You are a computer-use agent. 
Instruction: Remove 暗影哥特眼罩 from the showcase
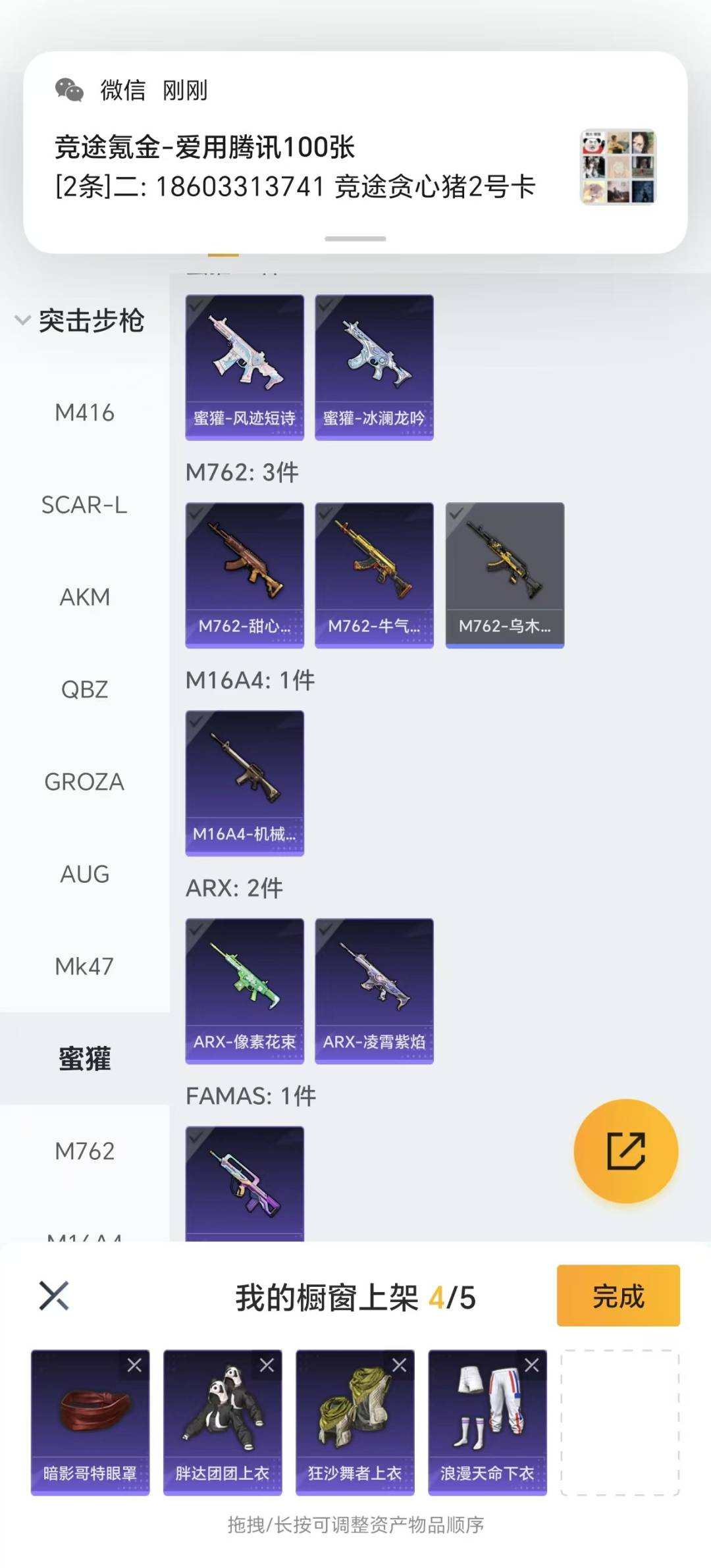134,1365
